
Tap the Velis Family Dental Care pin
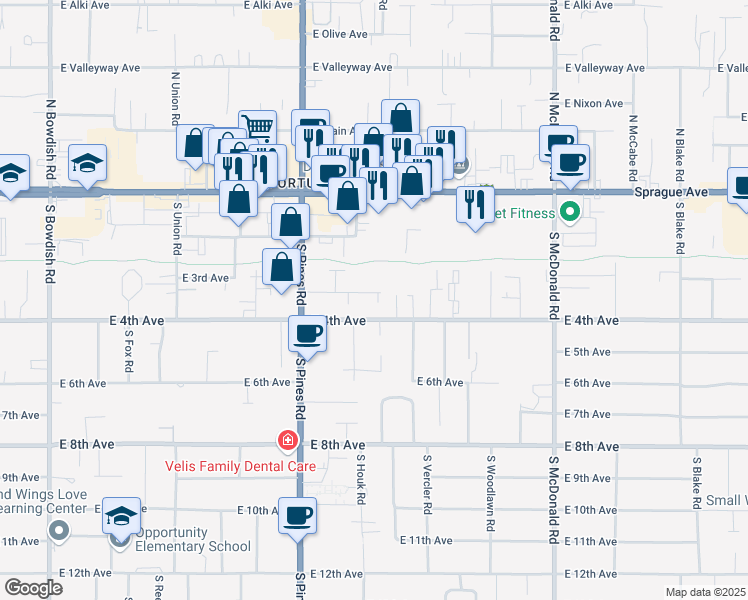(x=288, y=440)
